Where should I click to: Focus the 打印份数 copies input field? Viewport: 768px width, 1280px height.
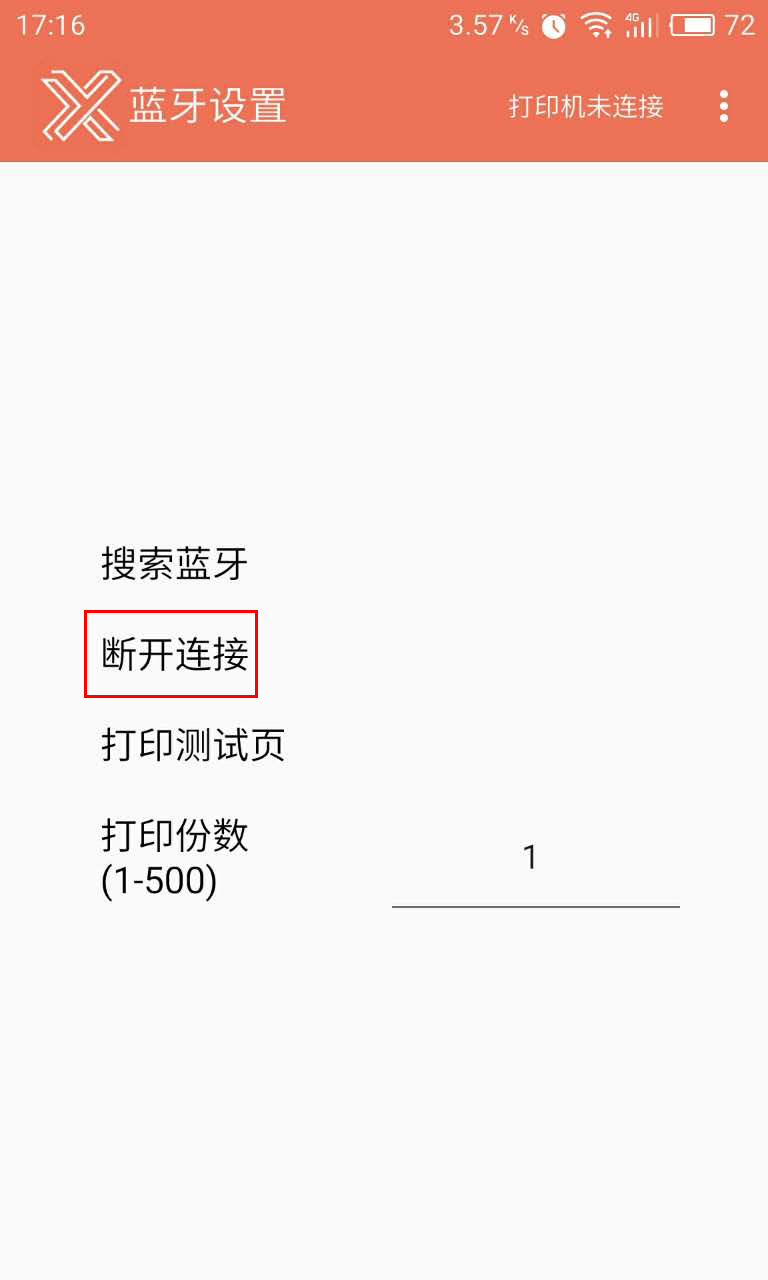(535, 860)
